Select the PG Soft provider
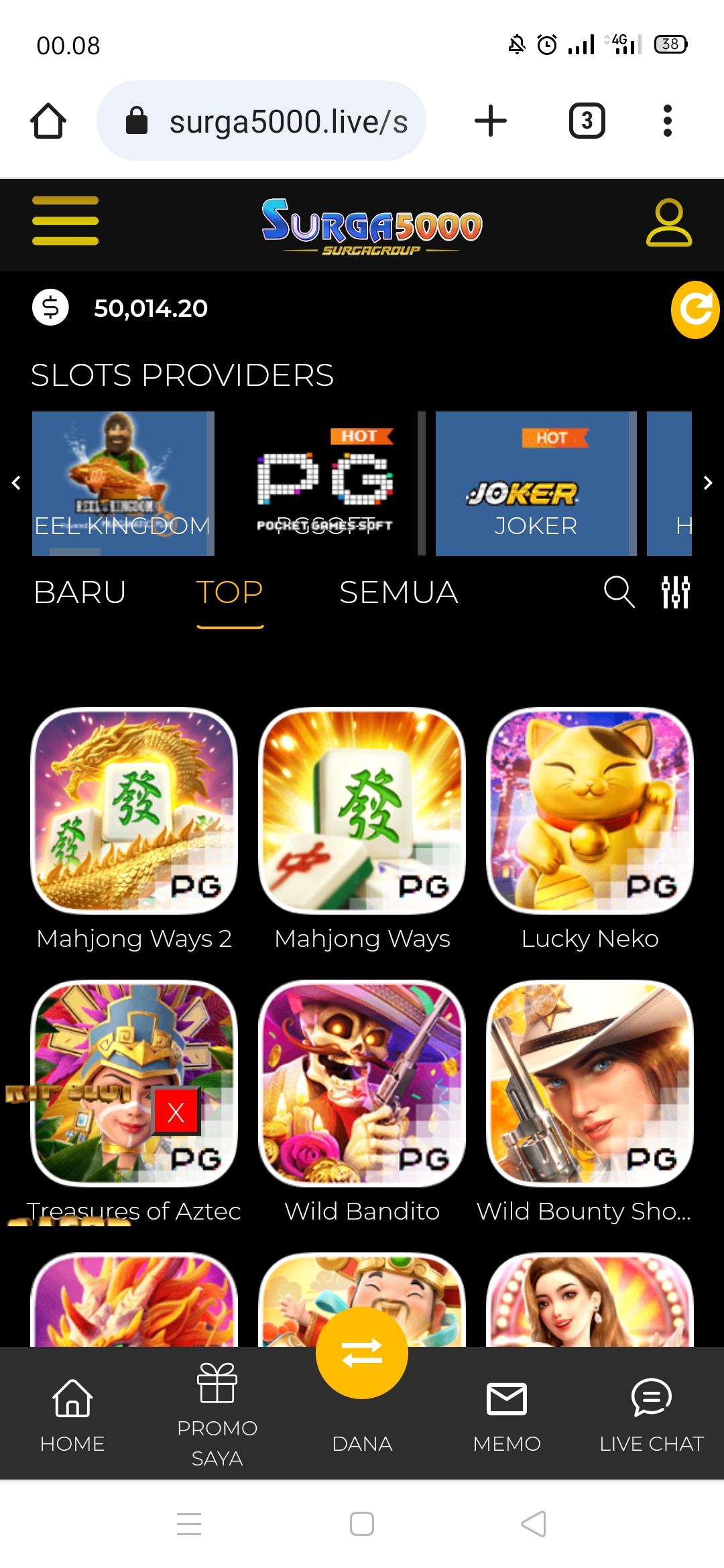724x1568 pixels. coord(324,484)
